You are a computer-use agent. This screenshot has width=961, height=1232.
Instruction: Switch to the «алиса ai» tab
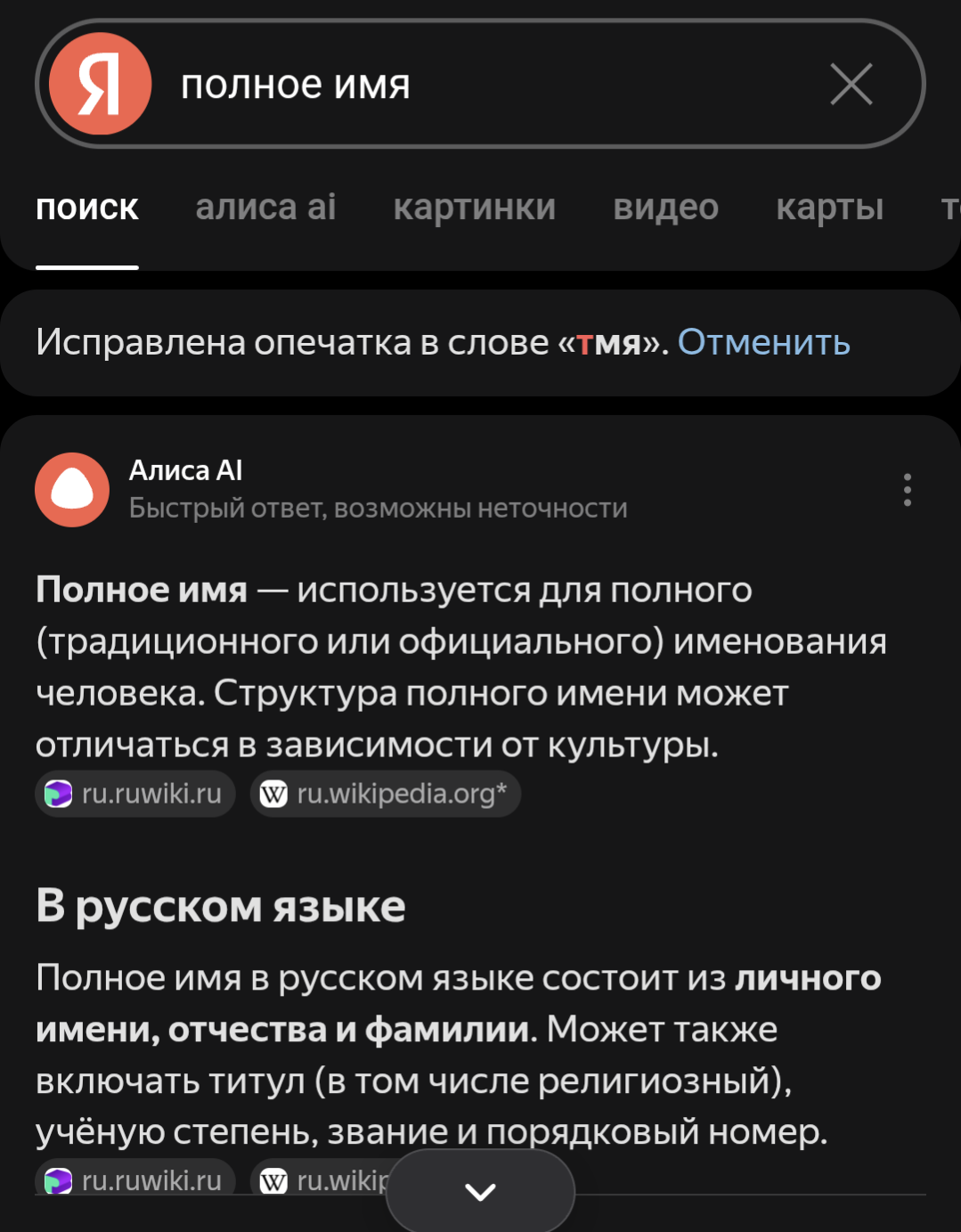[x=265, y=208]
